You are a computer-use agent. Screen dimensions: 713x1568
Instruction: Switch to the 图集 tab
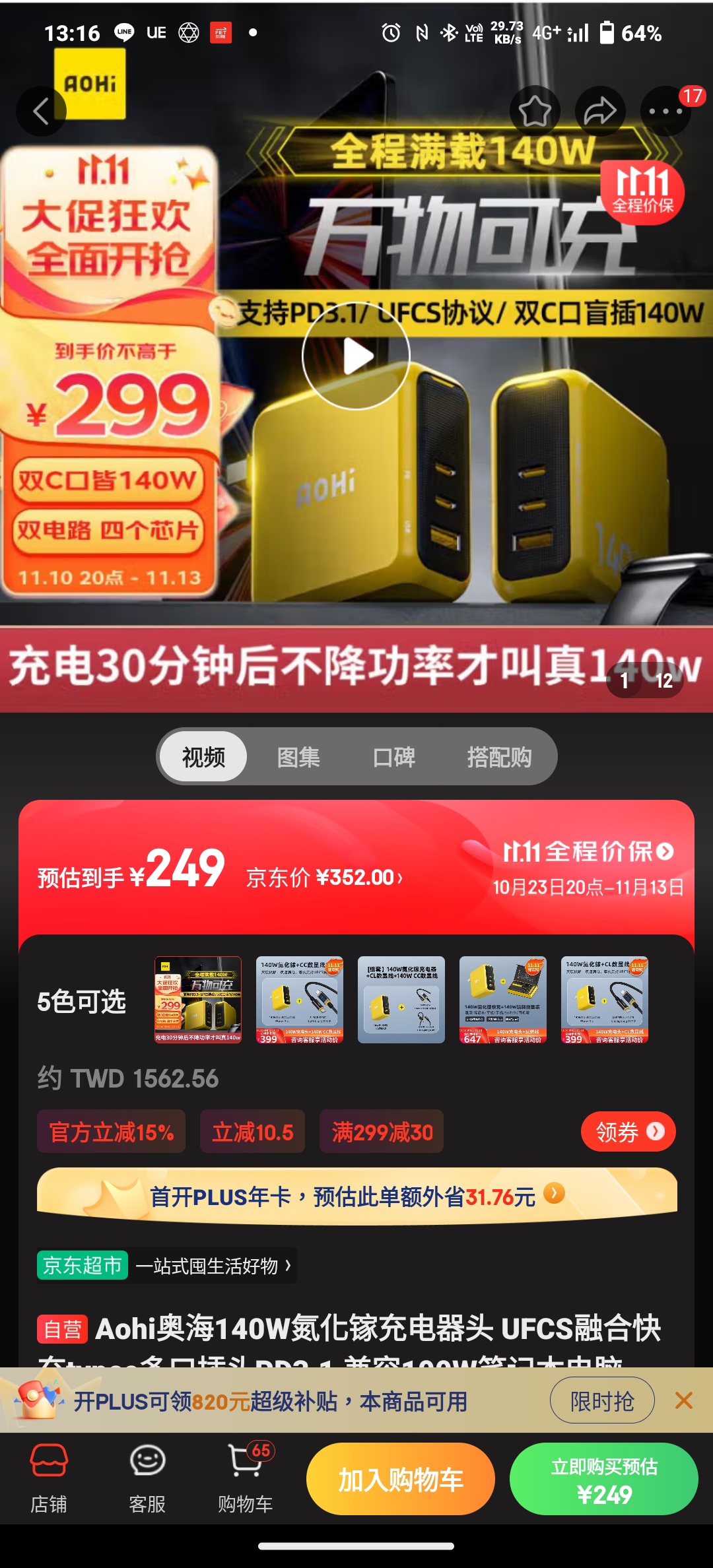pos(298,756)
